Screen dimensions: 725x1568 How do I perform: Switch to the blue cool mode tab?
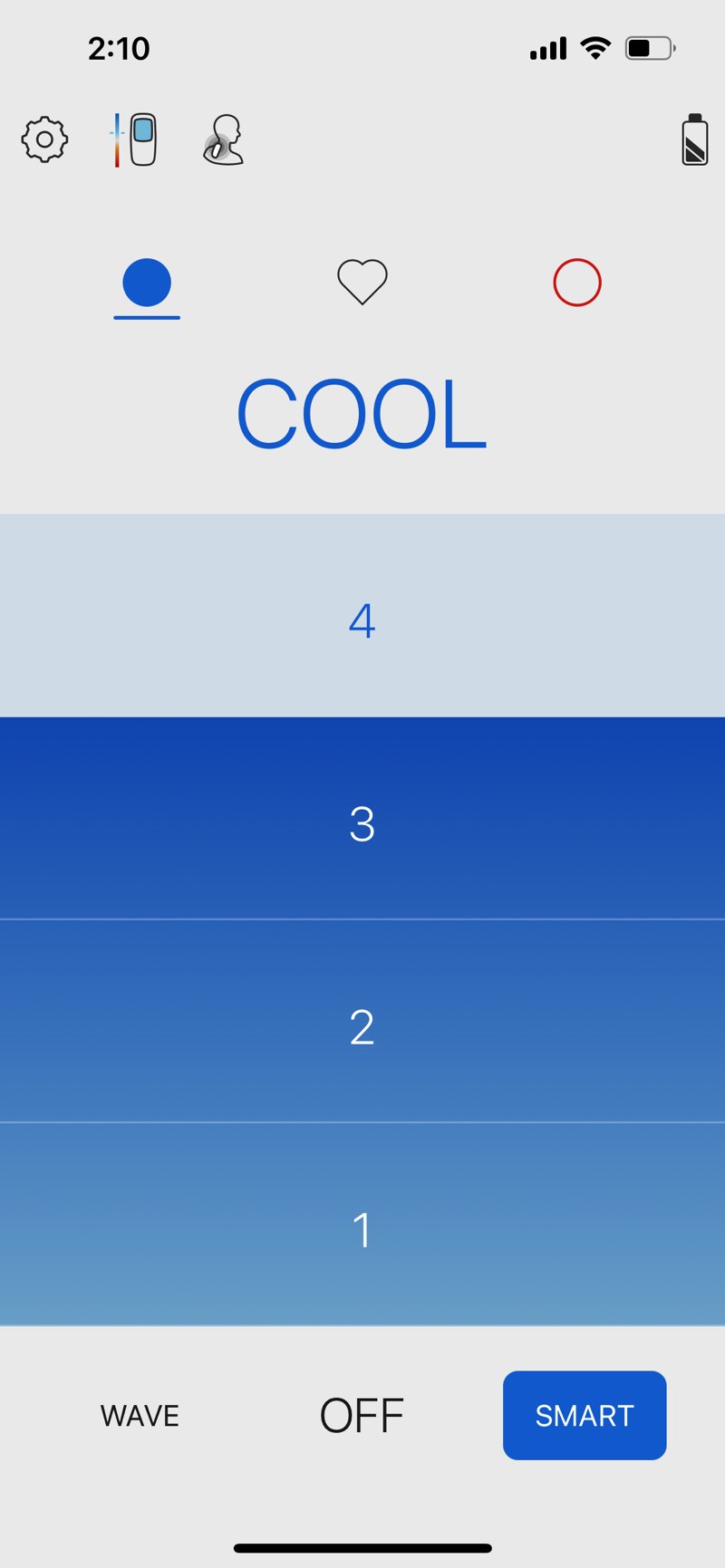147,283
